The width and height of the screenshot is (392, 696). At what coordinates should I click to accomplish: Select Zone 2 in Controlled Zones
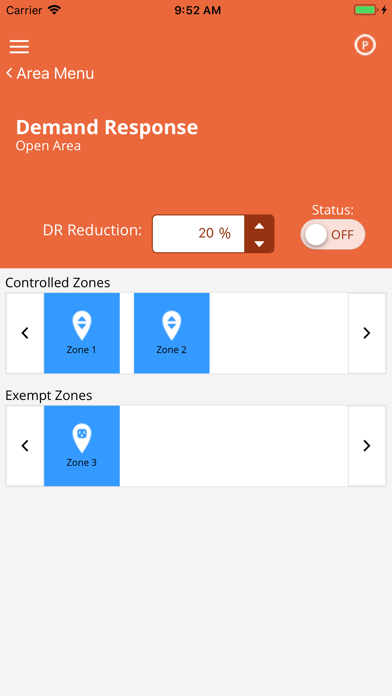[172, 333]
